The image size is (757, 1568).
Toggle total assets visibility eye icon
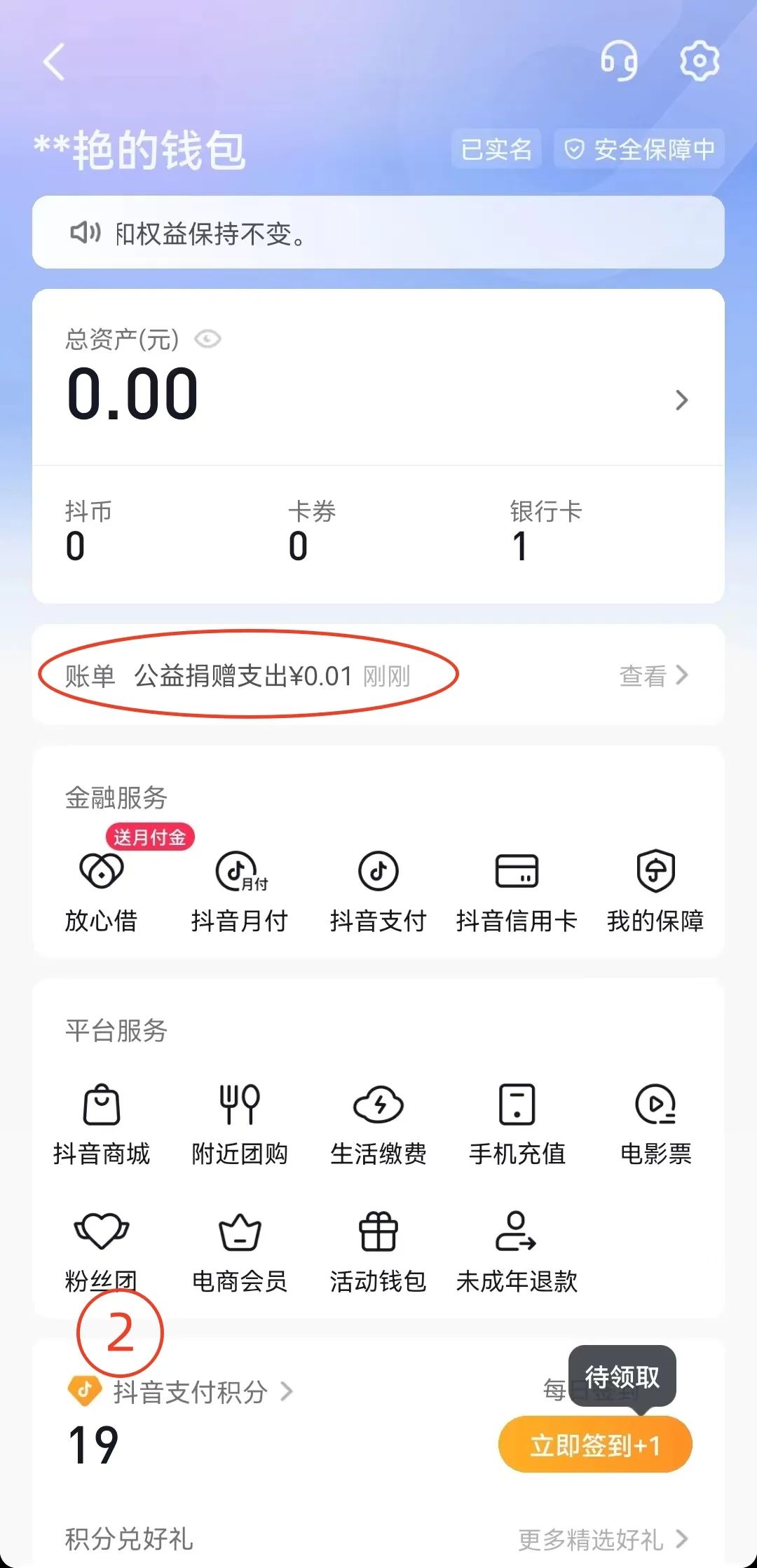pos(207,339)
